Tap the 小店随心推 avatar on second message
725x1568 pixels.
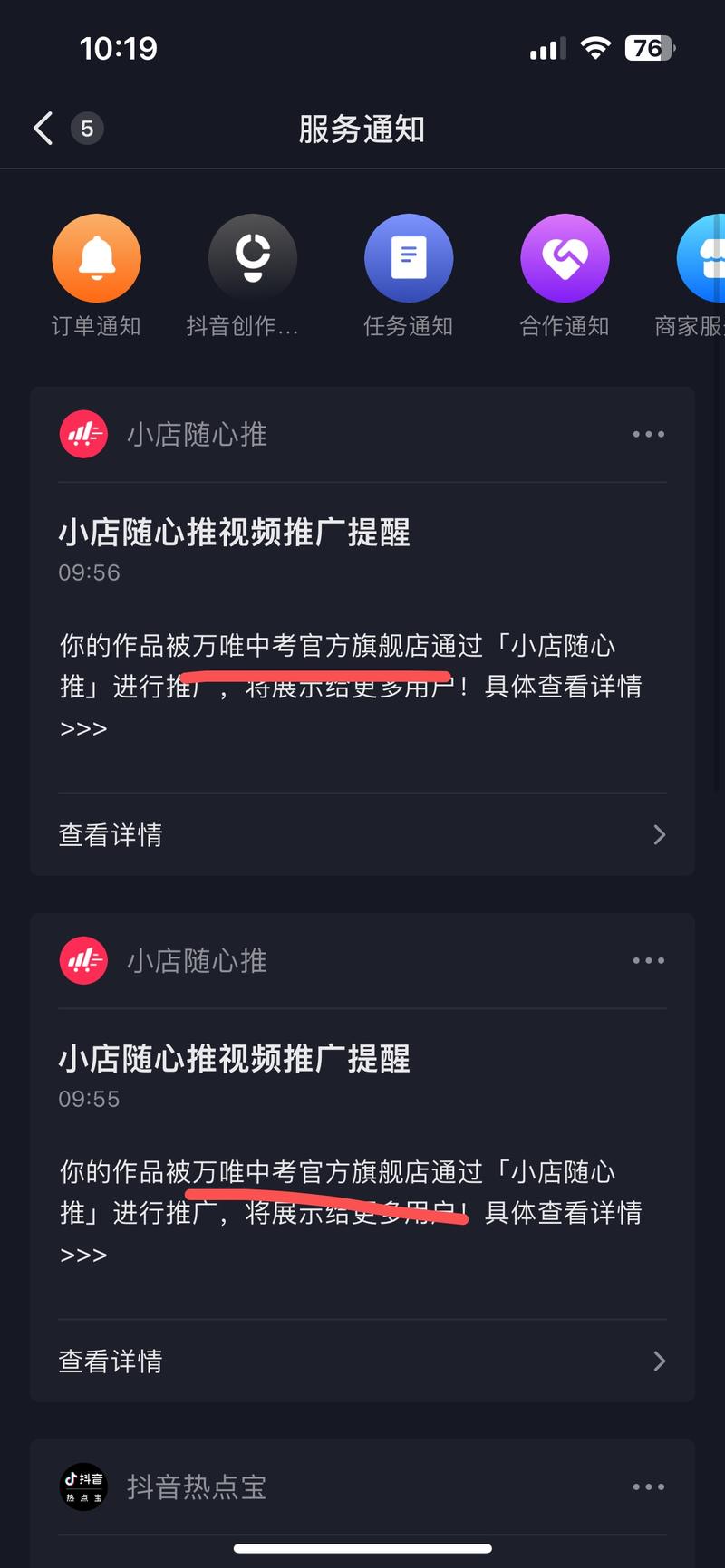coord(83,960)
